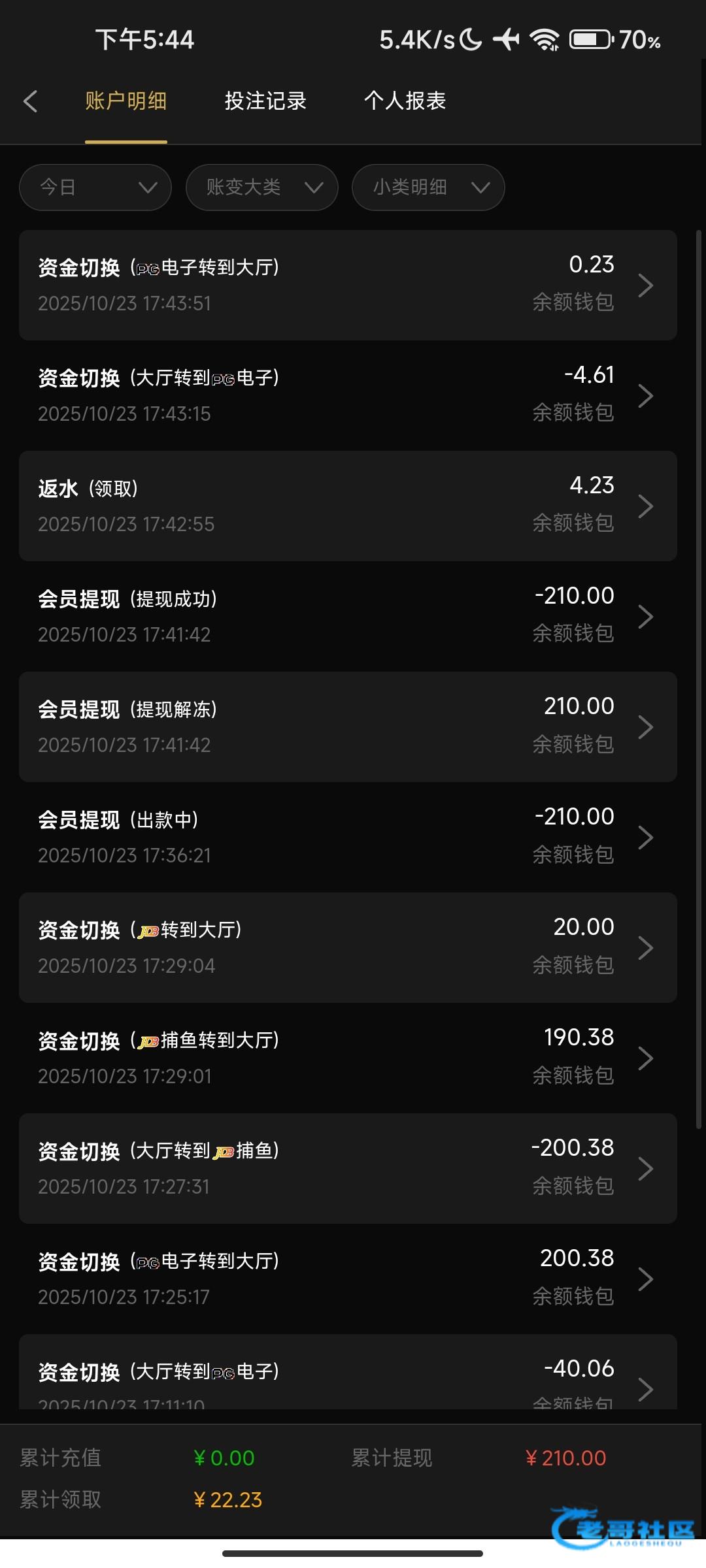
Task: Select the 账户明细 tab
Action: pyautogui.click(x=126, y=101)
